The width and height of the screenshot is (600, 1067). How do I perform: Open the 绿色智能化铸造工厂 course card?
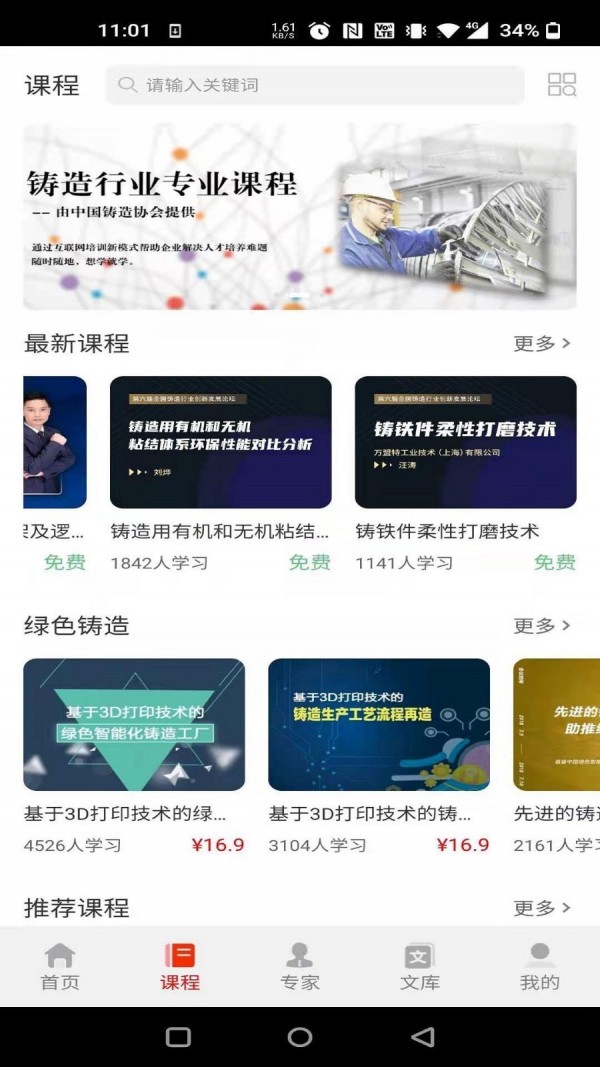(134, 724)
